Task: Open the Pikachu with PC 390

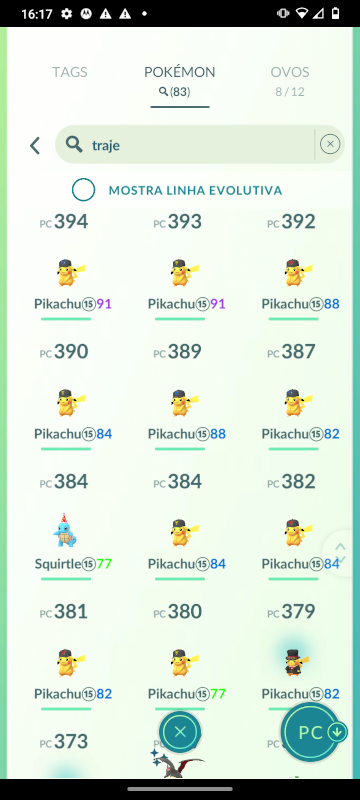Action: pyautogui.click(x=66, y=401)
